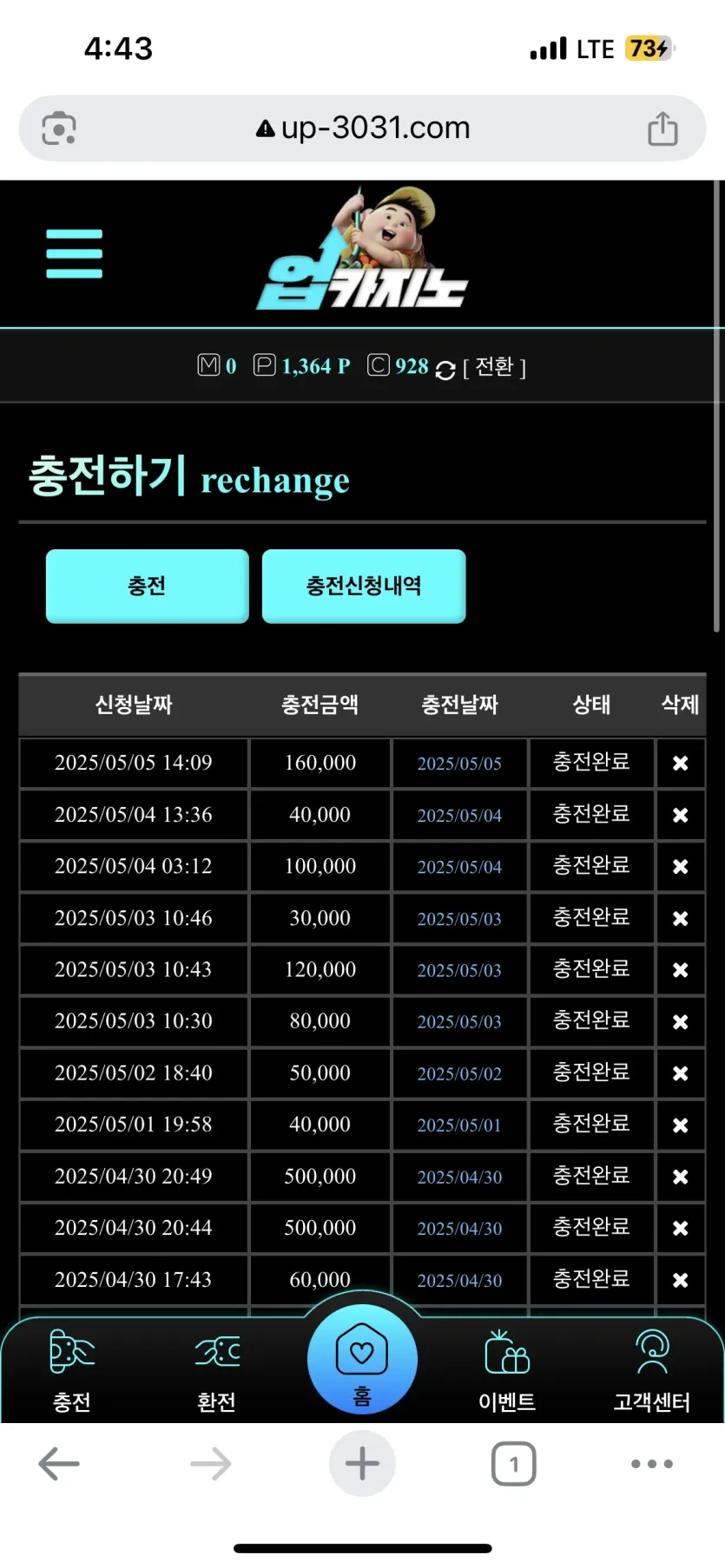The width and height of the screenshot is (725, 1568).
Task: Go to the 홈 home tab
Action: 362,1361
